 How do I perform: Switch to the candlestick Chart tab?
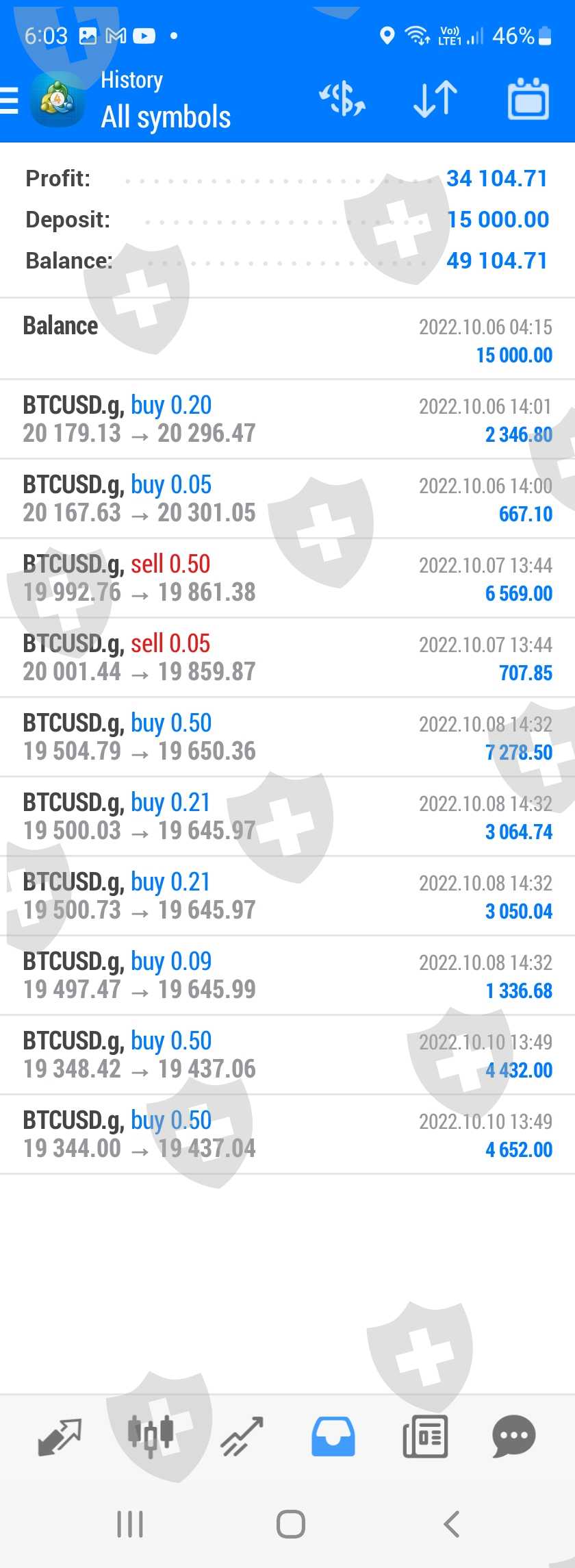point(151,1436)
